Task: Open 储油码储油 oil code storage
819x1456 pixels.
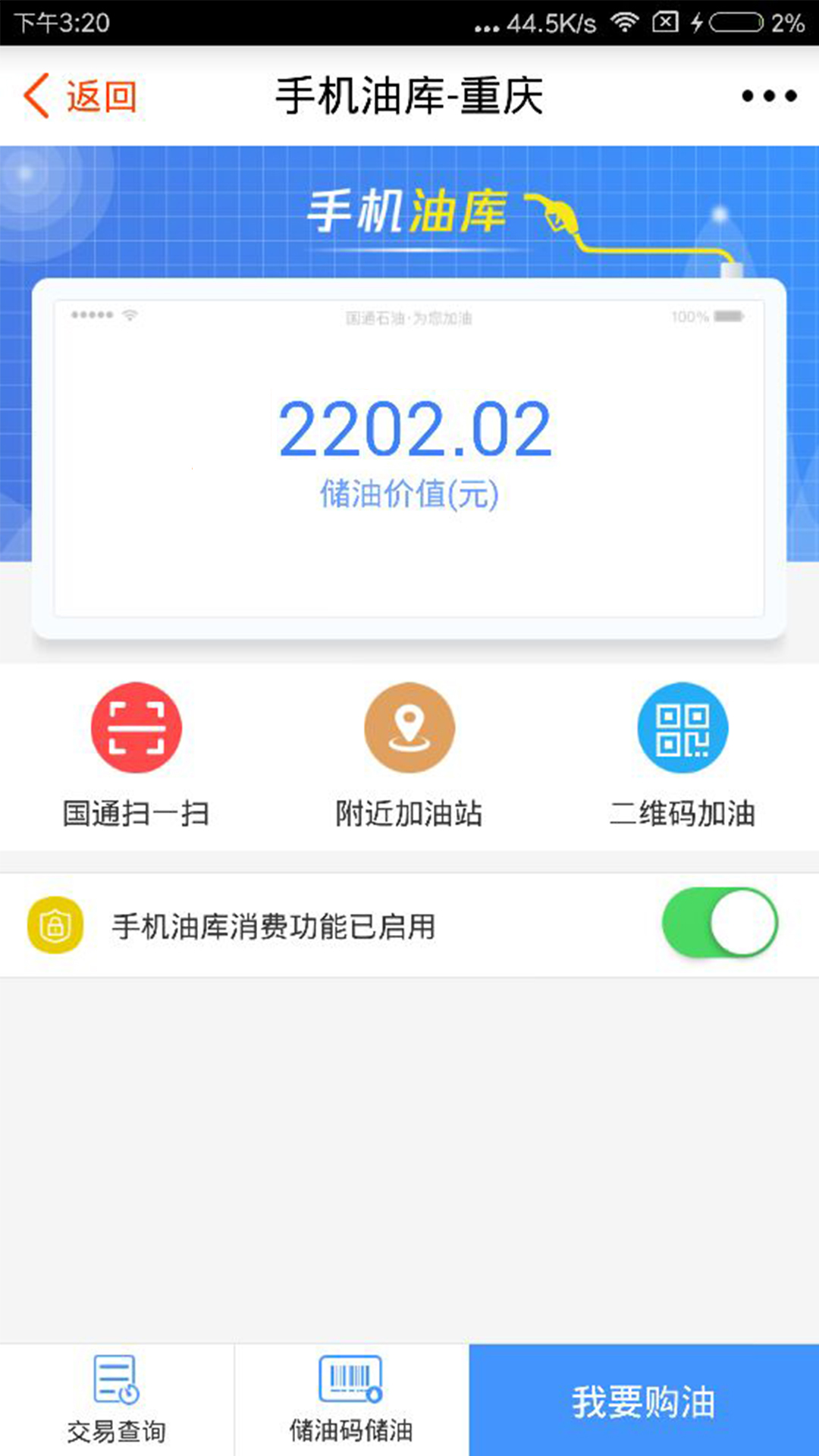Action: click(351, 1400)
